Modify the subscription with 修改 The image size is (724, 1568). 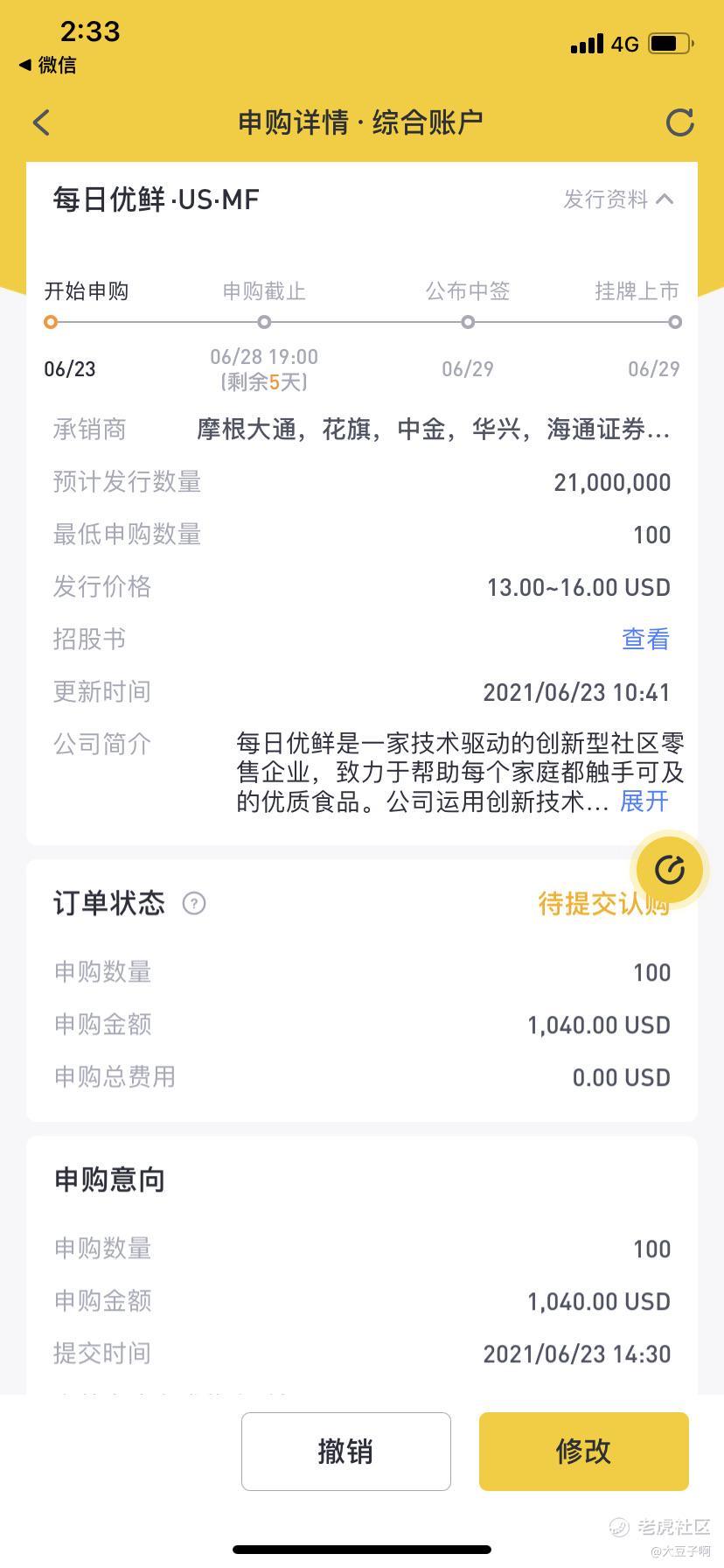583,1451
